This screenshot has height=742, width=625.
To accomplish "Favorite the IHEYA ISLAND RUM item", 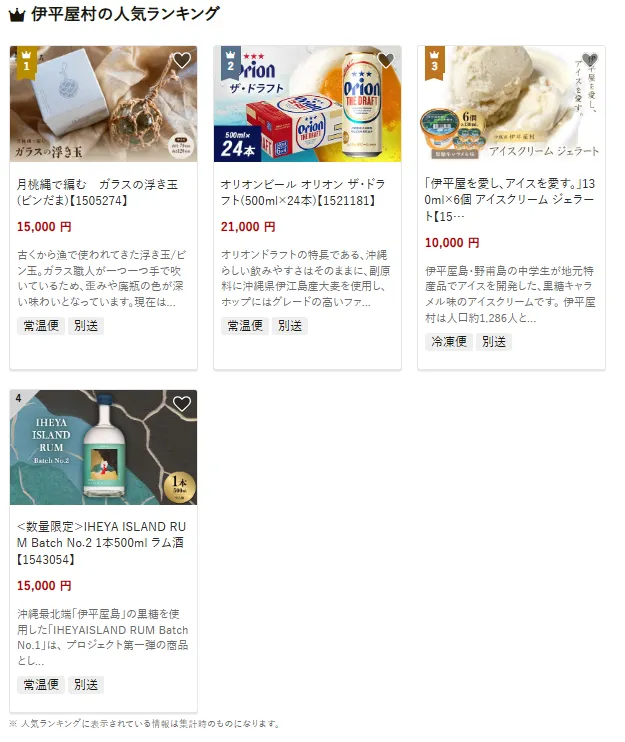I will (x=181, y=405).
